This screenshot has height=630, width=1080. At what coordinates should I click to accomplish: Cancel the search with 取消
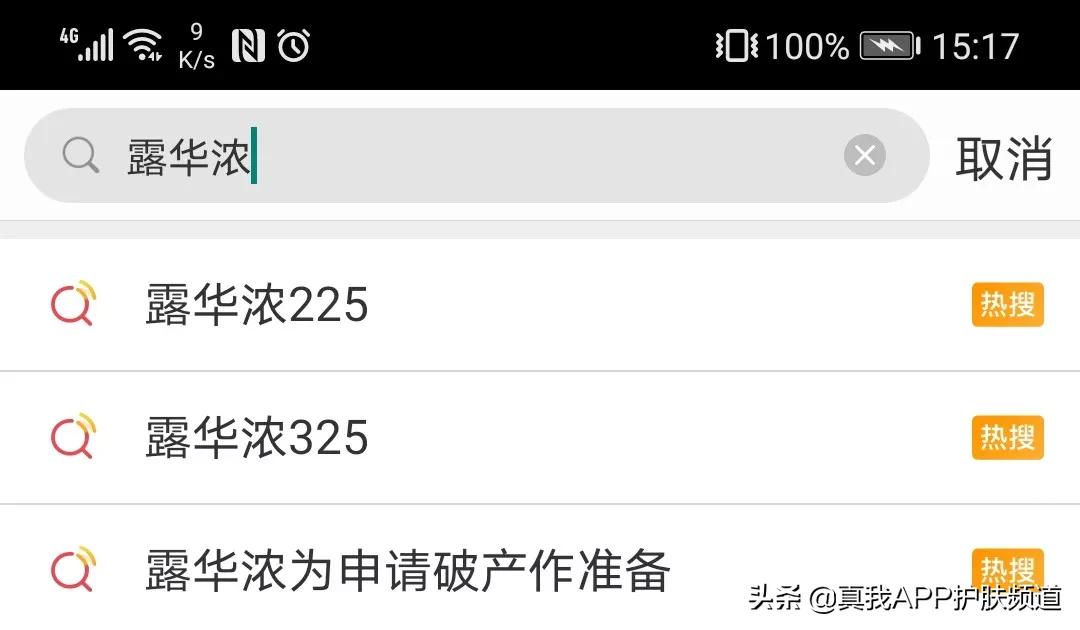(1003, 158)
